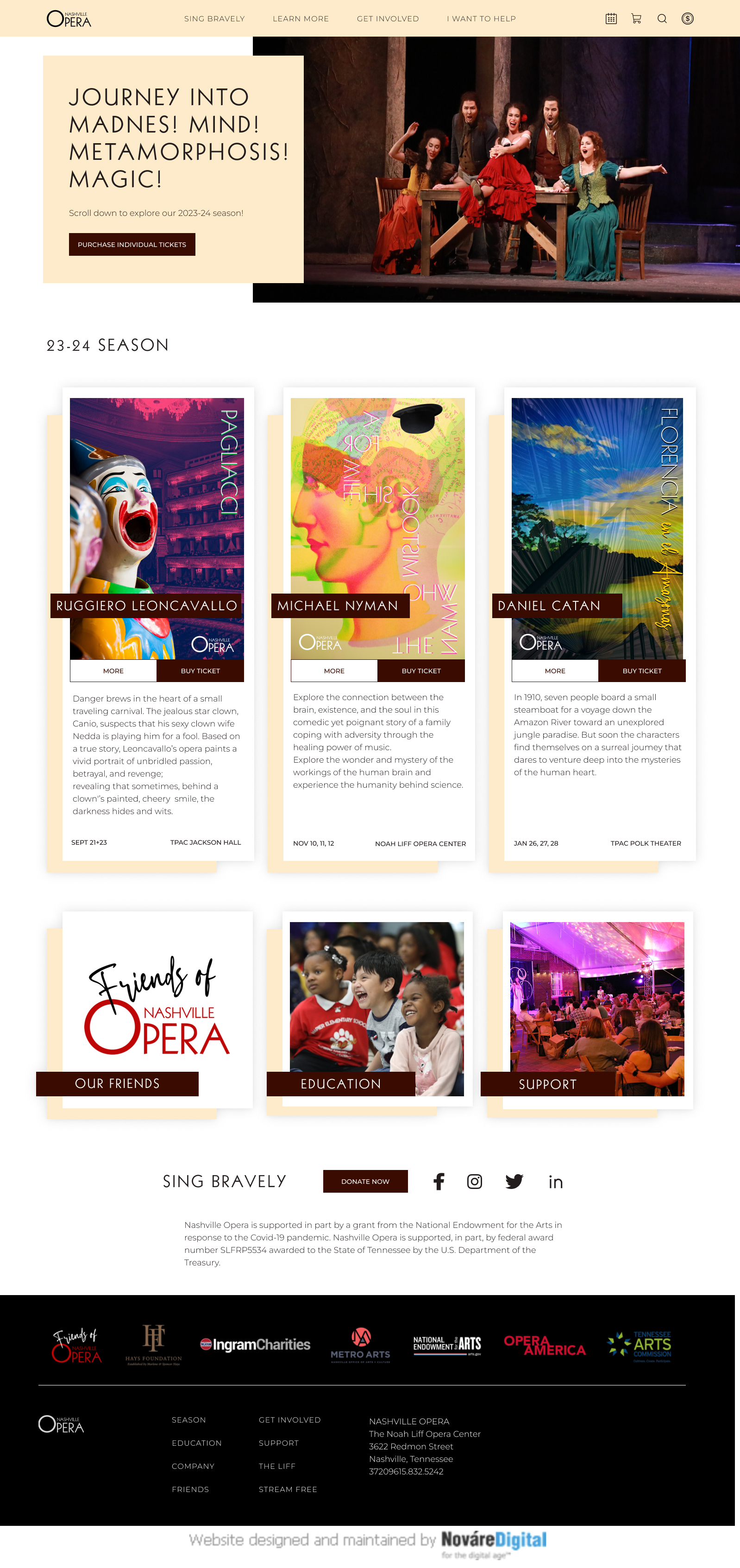Open the Sing Bravely menu
Viewport: 740px width, 1568px height.
coord(214,19)
